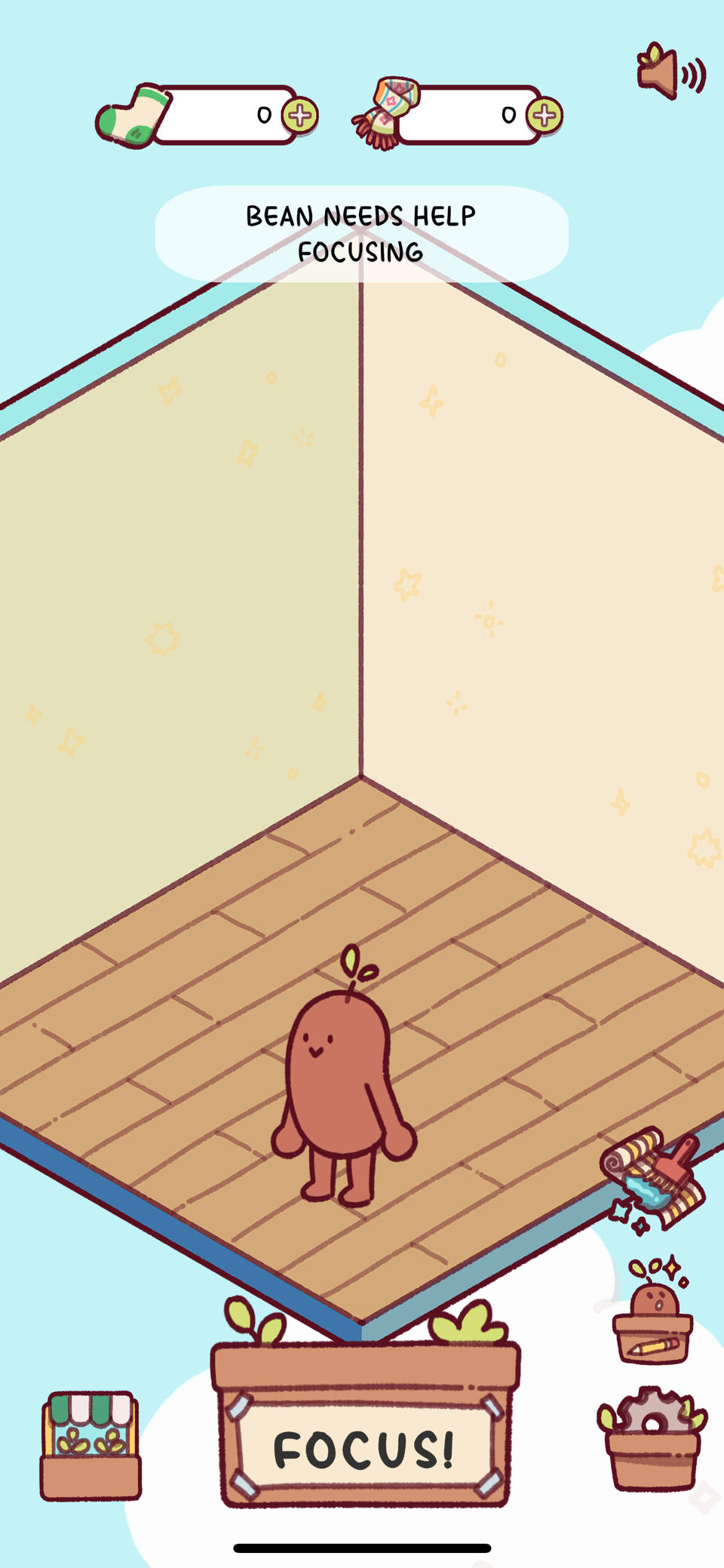Add more scarves with the plus button

(x=545, y=115)
